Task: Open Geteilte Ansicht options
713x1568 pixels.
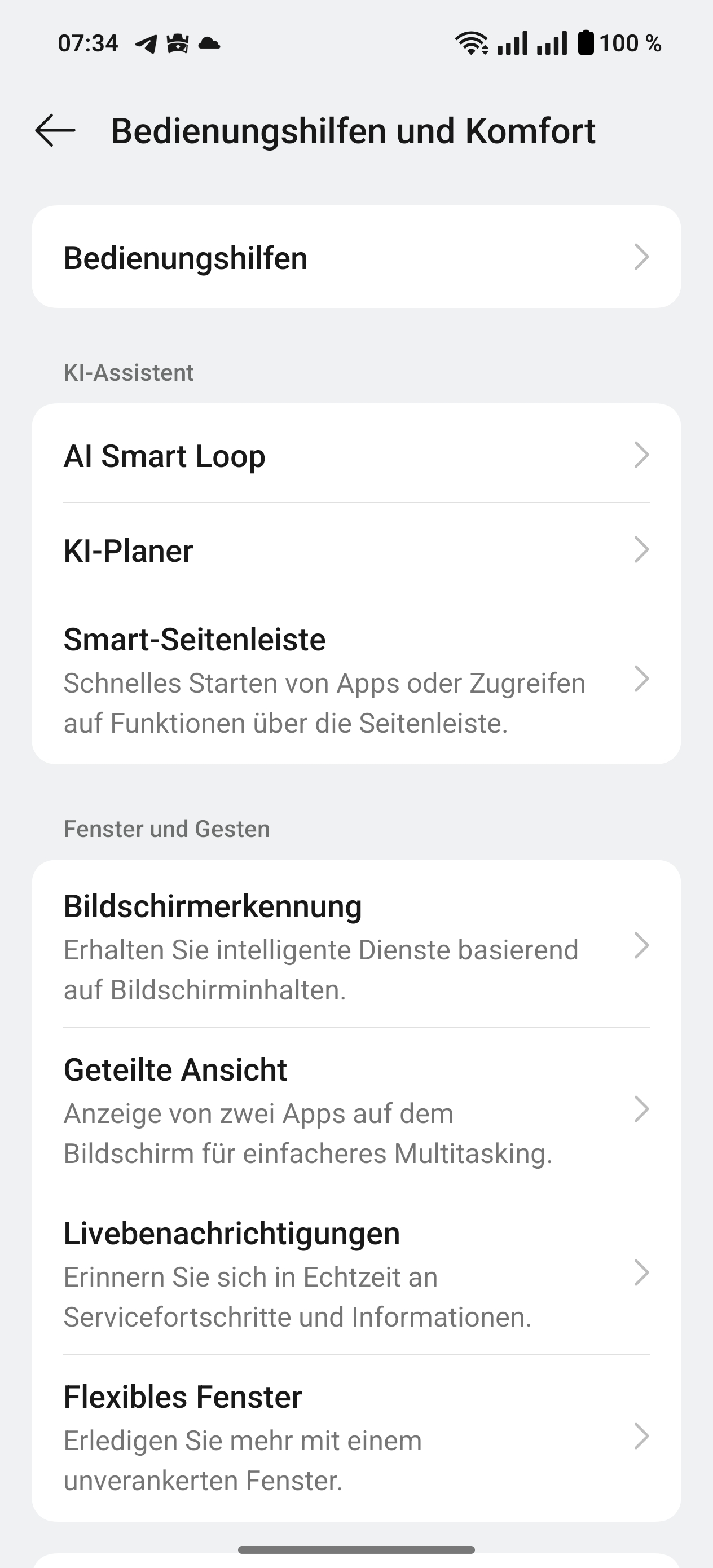Action: [356, 1109]
